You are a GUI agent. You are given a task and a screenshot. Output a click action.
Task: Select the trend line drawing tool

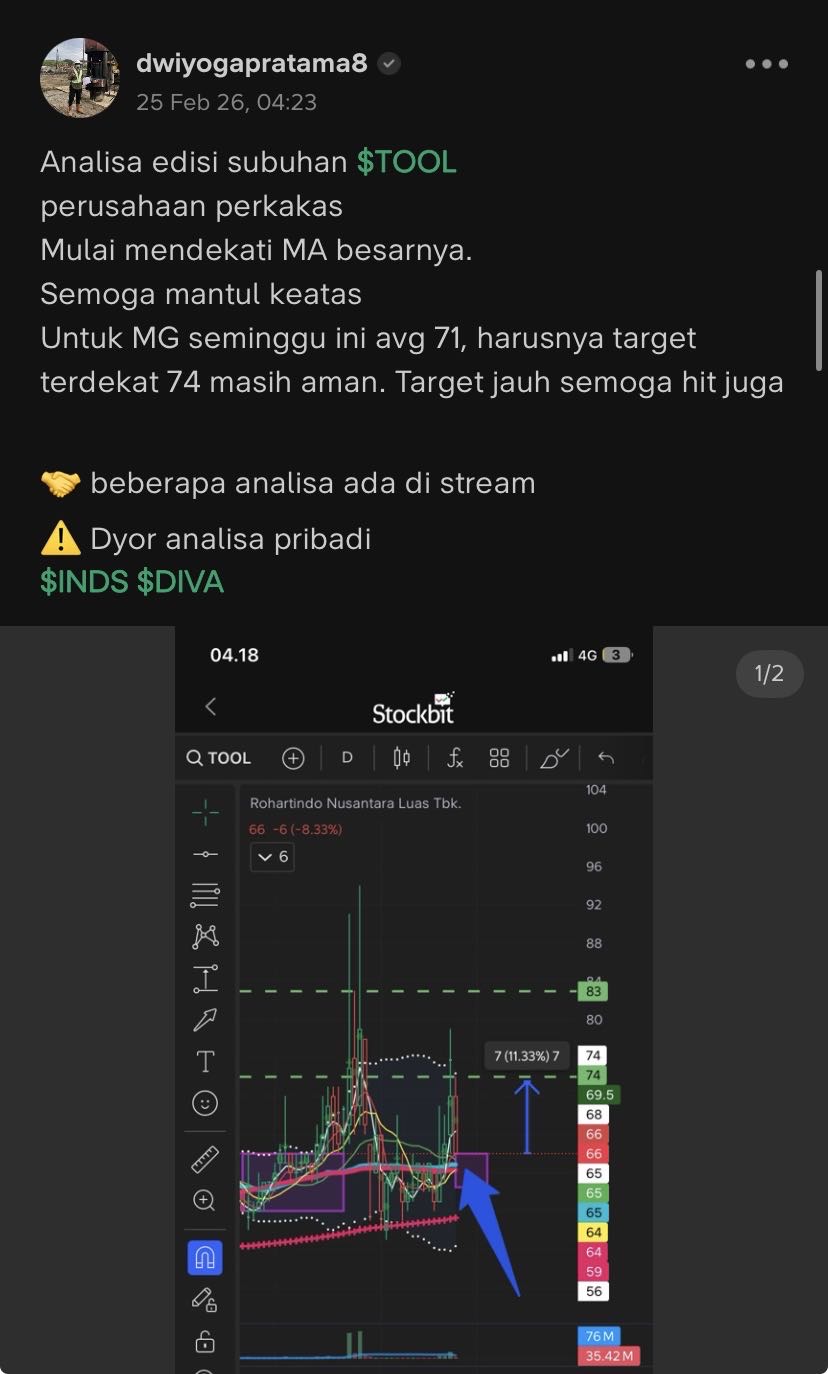coord(204,854)
